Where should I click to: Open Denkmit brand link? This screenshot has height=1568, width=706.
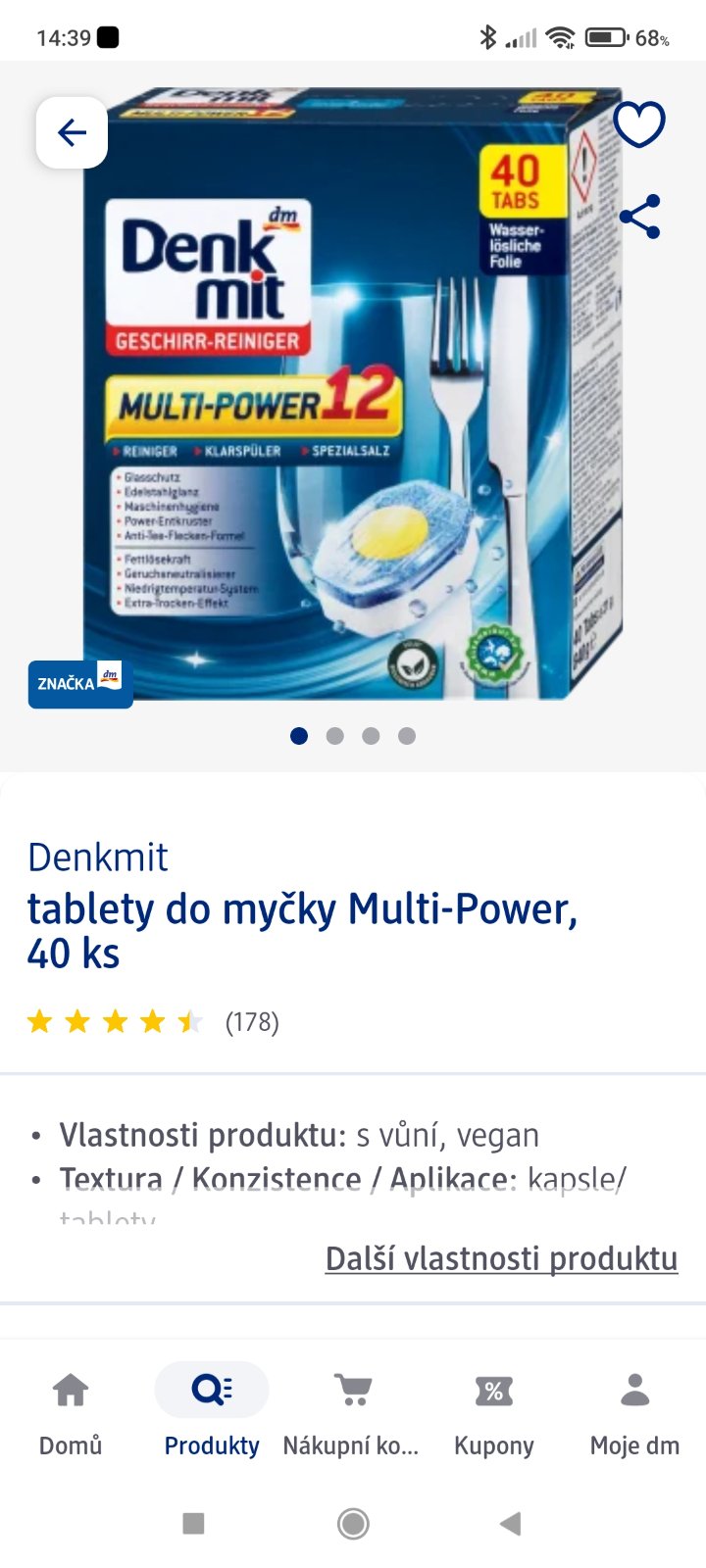pyautogui.click(x=98, y=857)
